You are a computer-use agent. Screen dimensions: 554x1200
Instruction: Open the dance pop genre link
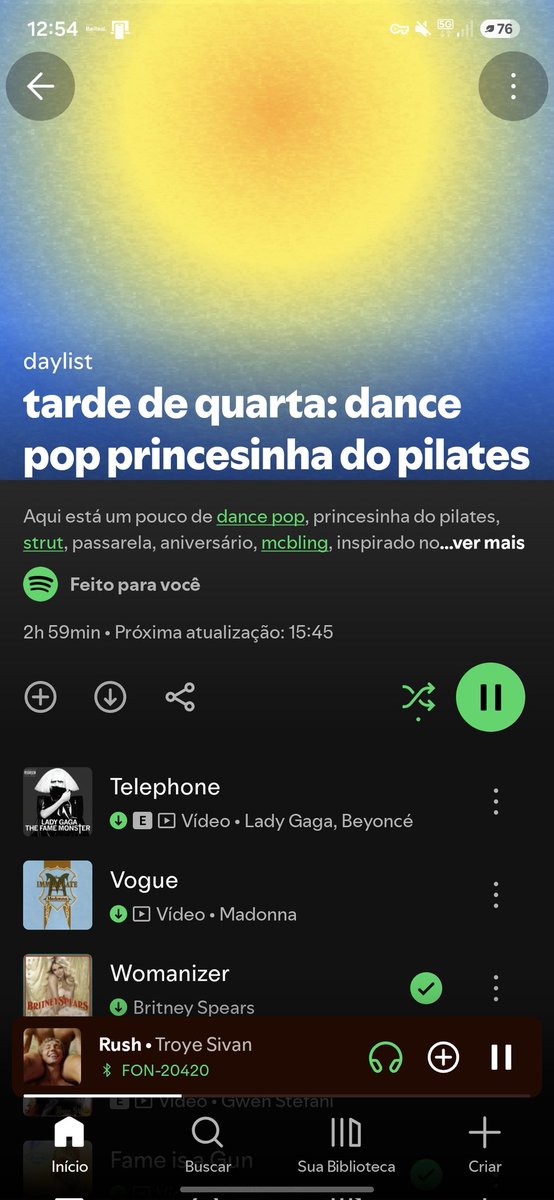point(259,517)
